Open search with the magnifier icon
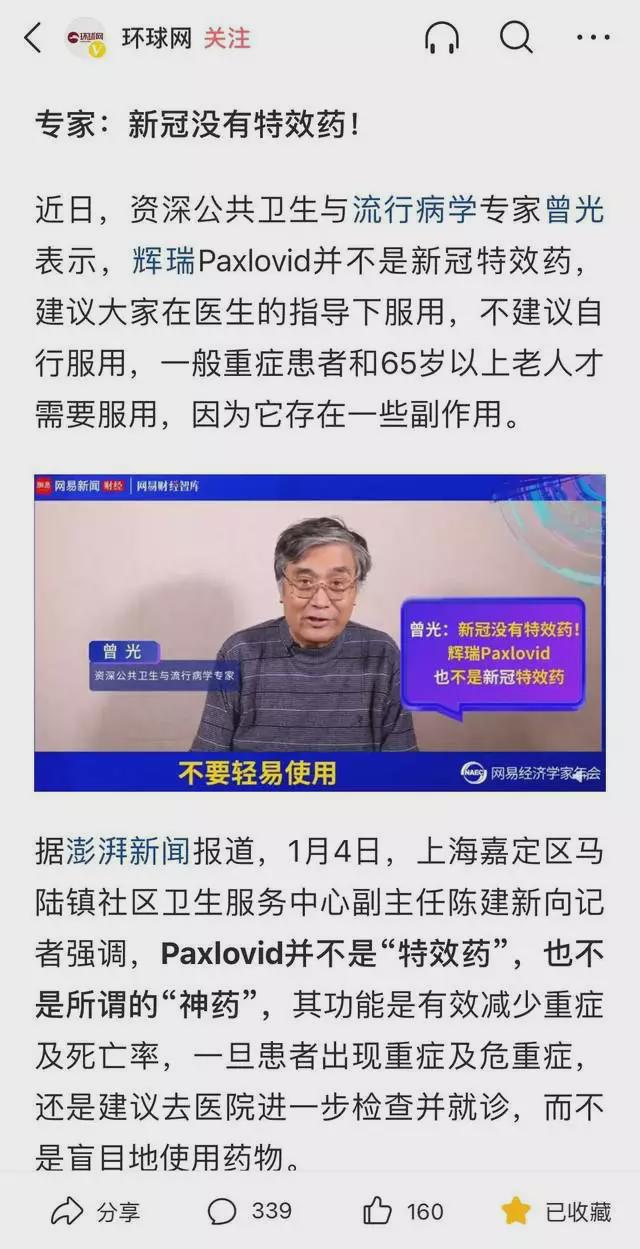The height and width of the screenshot is (1249, 640). (x=516, y=39)
